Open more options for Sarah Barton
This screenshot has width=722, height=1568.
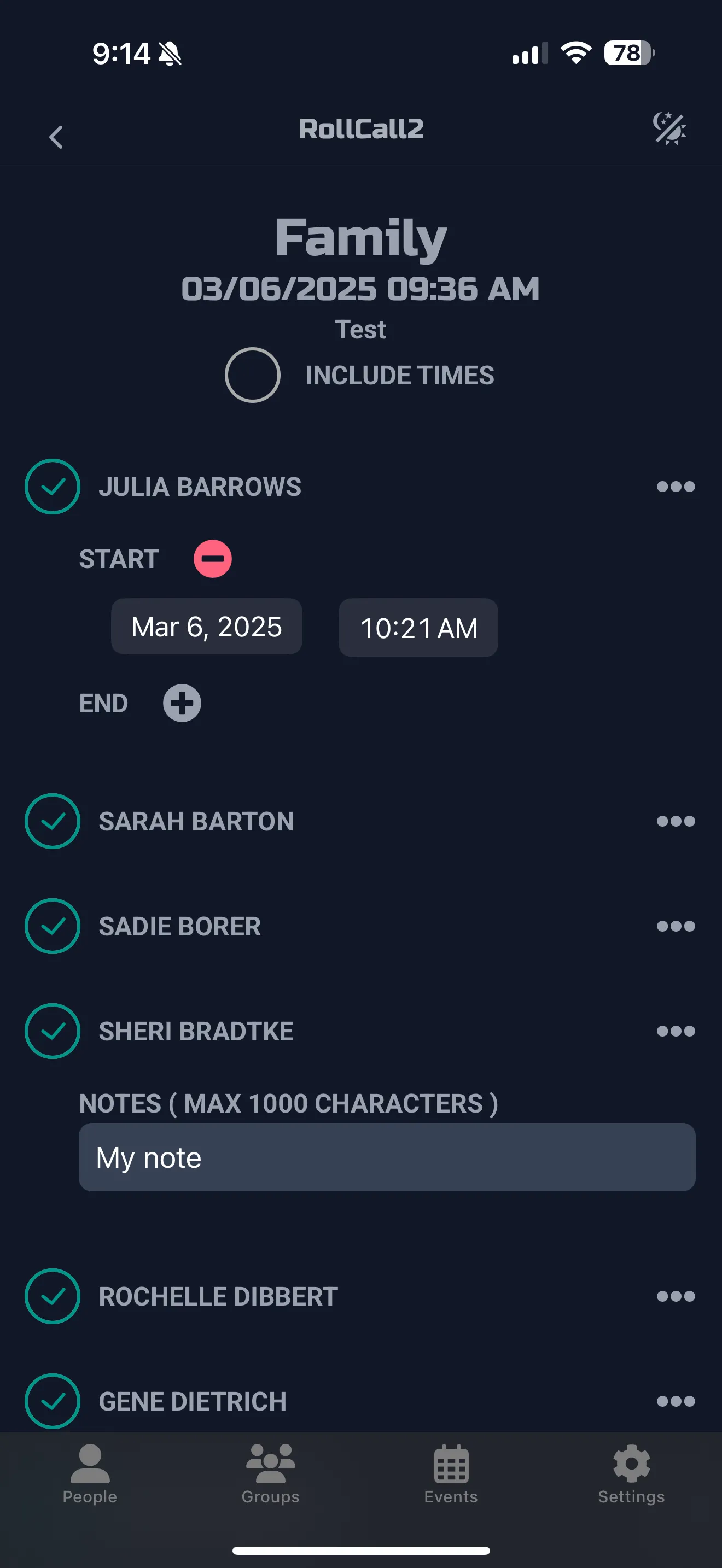pos(675,821)
